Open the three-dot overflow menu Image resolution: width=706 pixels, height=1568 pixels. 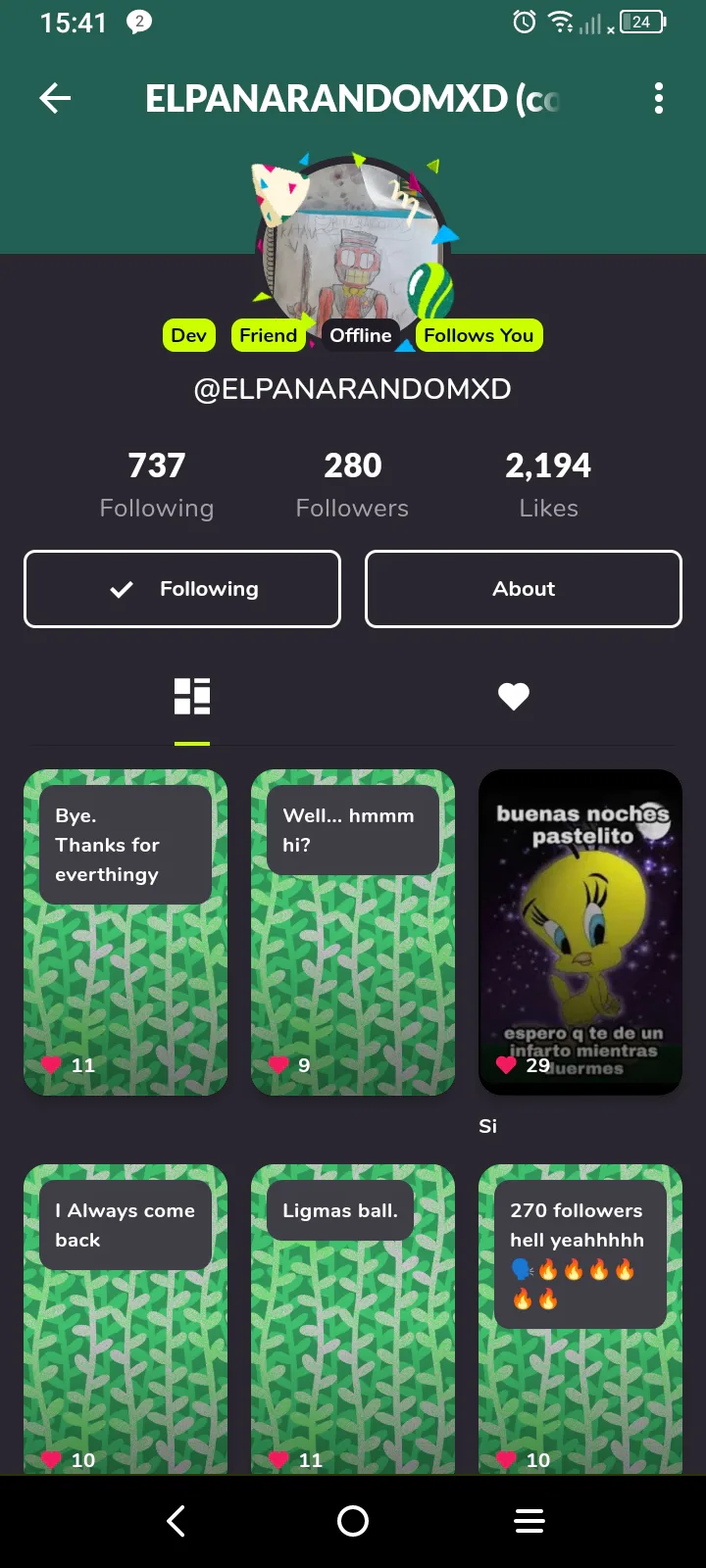pos(659,98)
